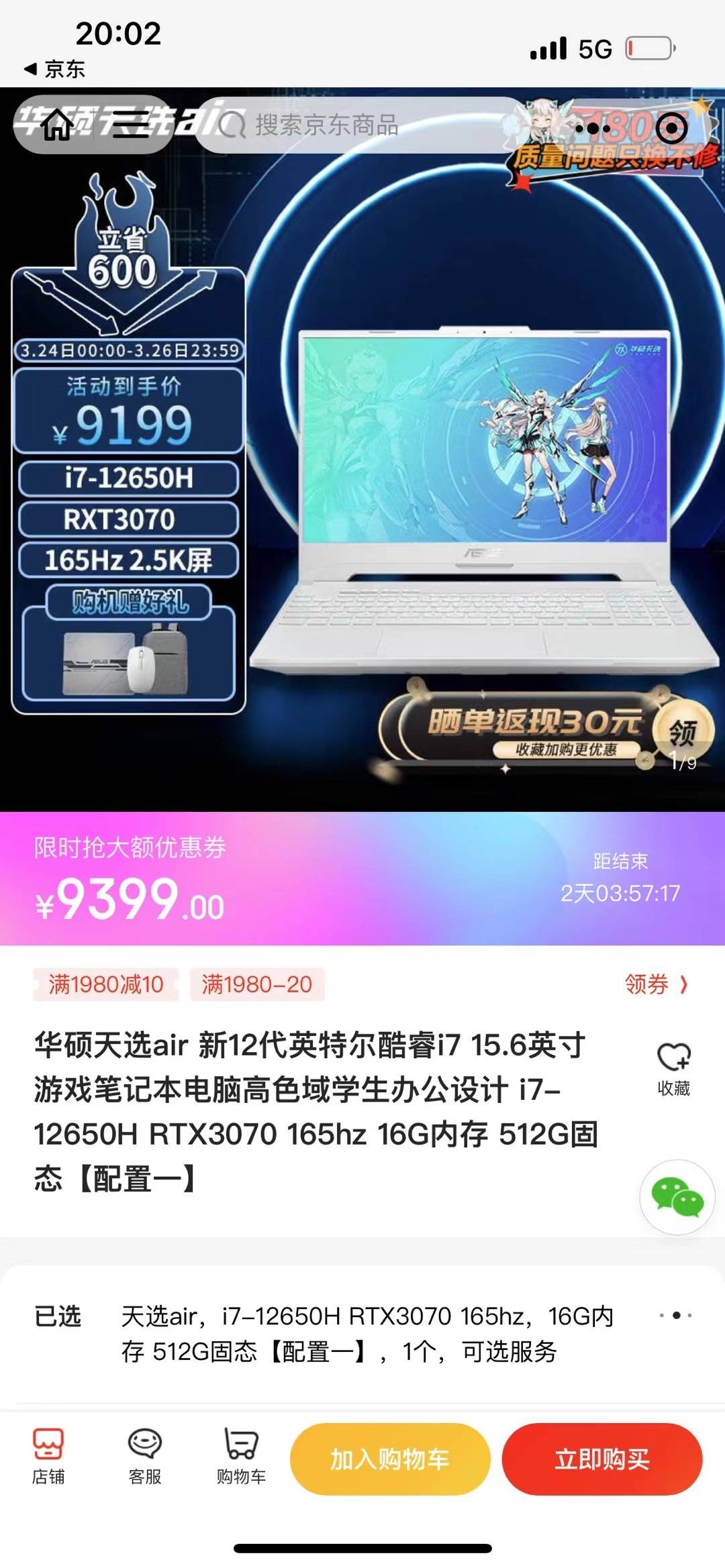
Task: Return to 京东 app
Action: coord(55,69)
